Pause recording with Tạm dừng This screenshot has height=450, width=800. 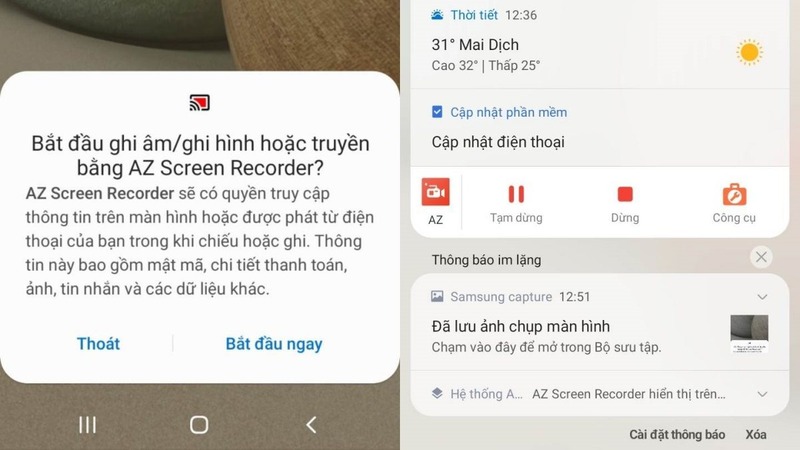click(516, 201)
